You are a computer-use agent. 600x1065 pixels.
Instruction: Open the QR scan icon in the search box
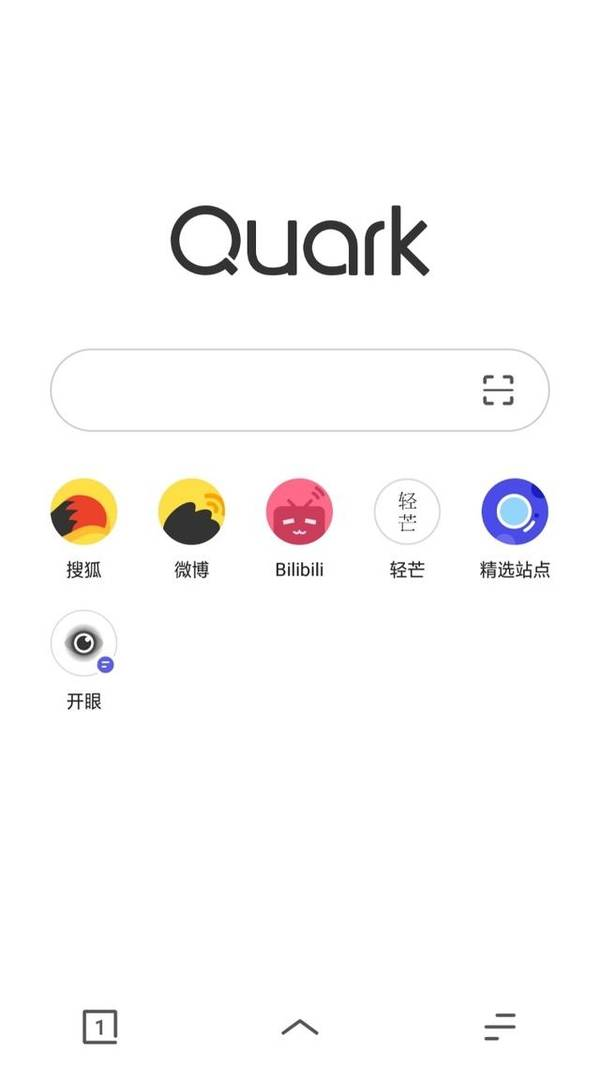point(498,390)
